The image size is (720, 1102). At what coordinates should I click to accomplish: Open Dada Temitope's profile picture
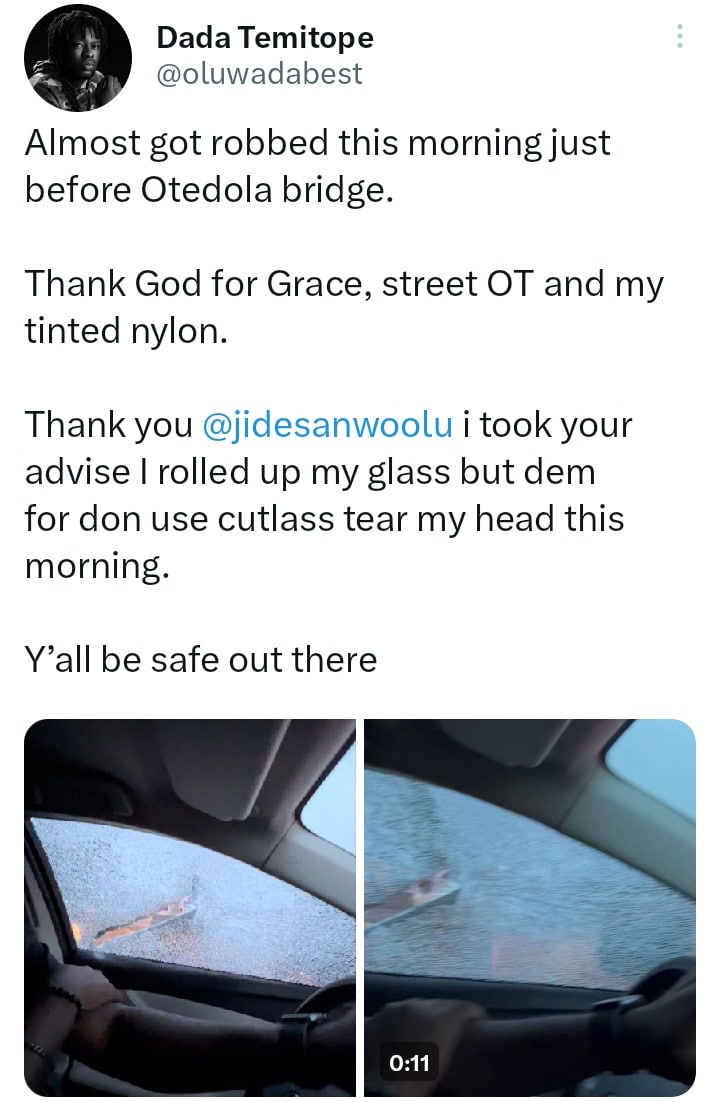(x=76, y=63)
